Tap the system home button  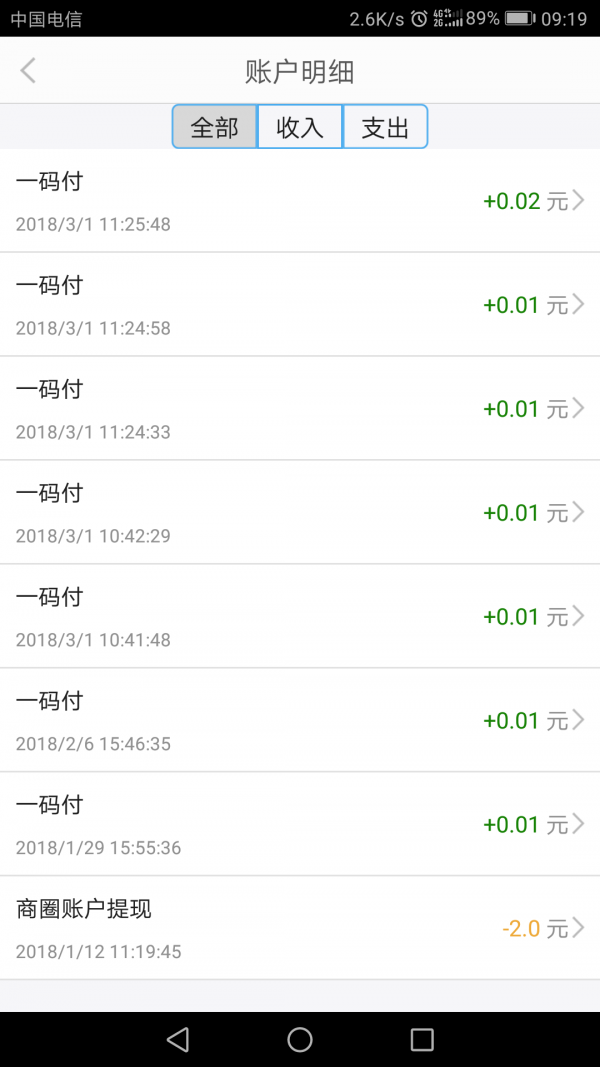point(300,1040)
